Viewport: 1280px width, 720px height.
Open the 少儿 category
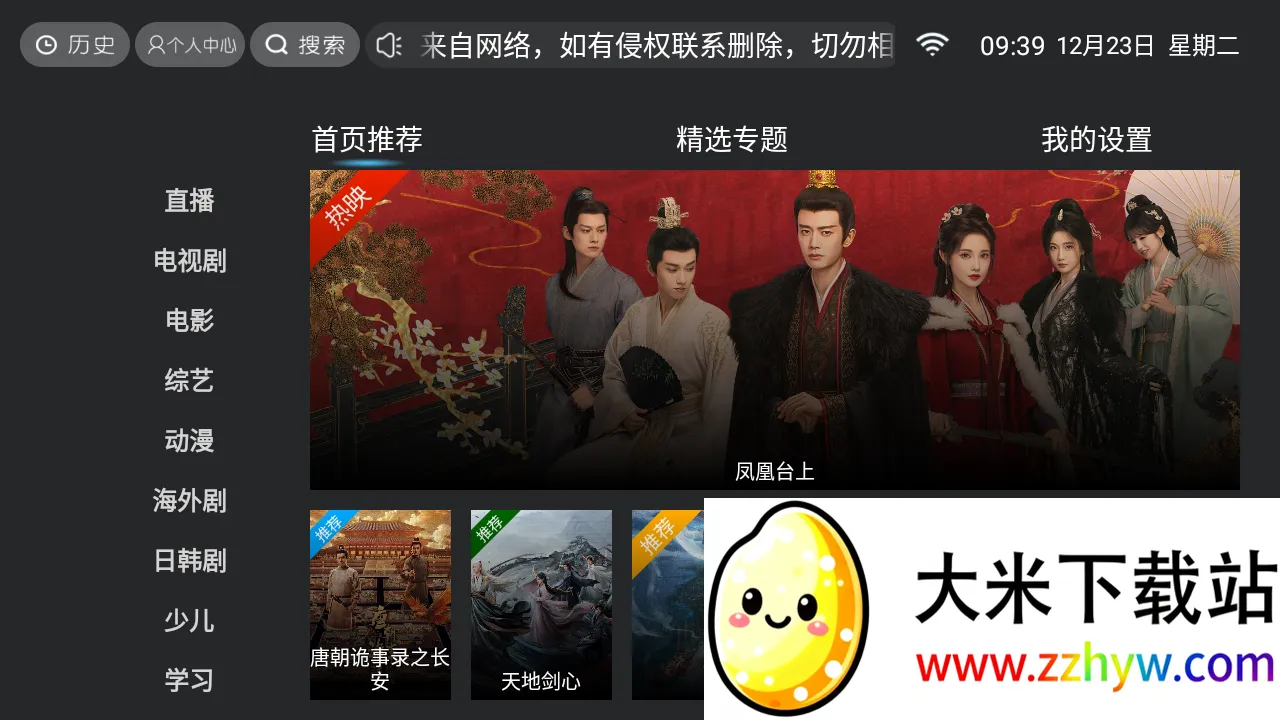pos(190,620)
